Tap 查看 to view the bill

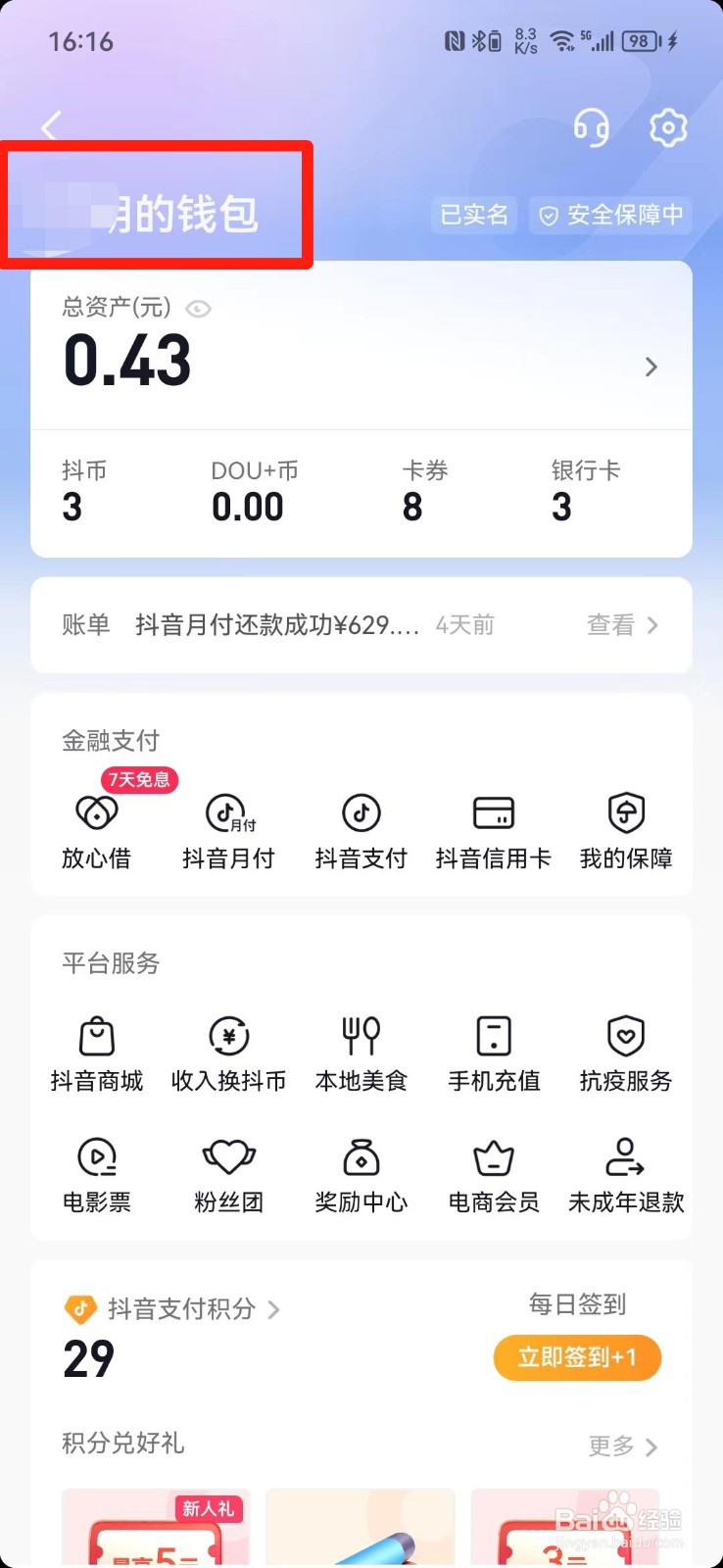[622, 625]
